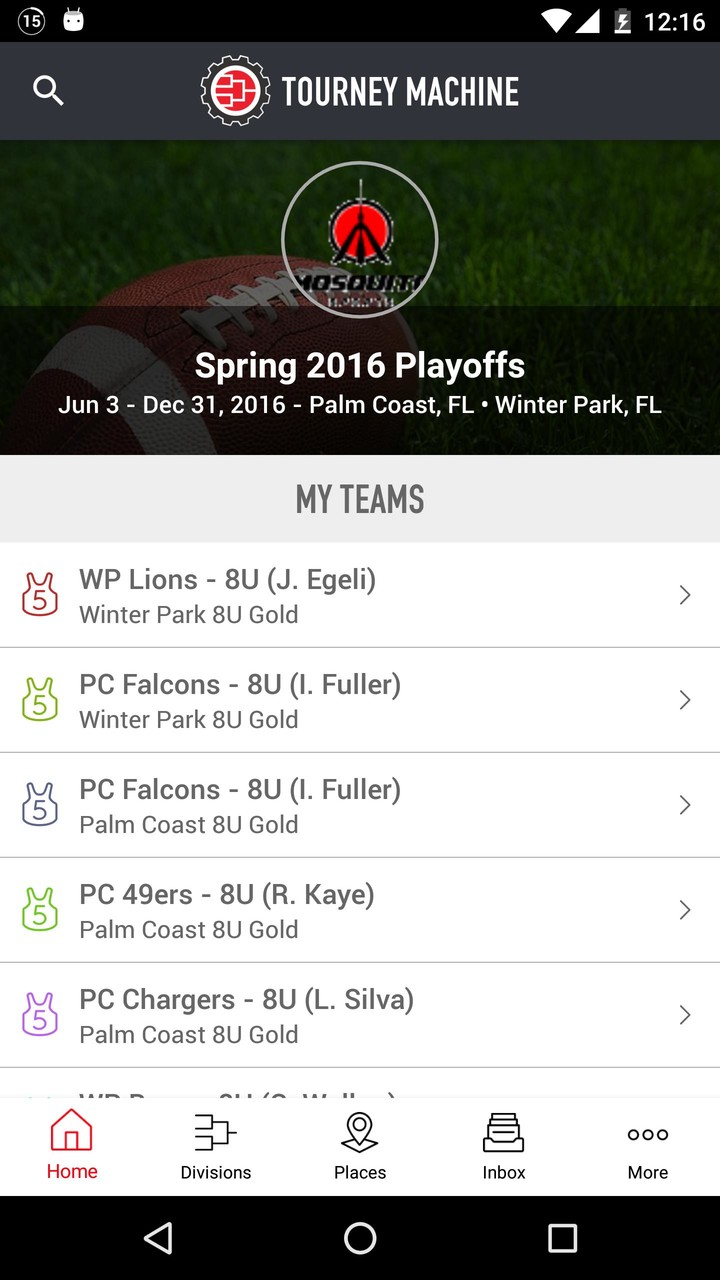Open PC Falcons Winter Park entry via its chevron
This screenshot has width=720, height=1280.
[684, 700]
